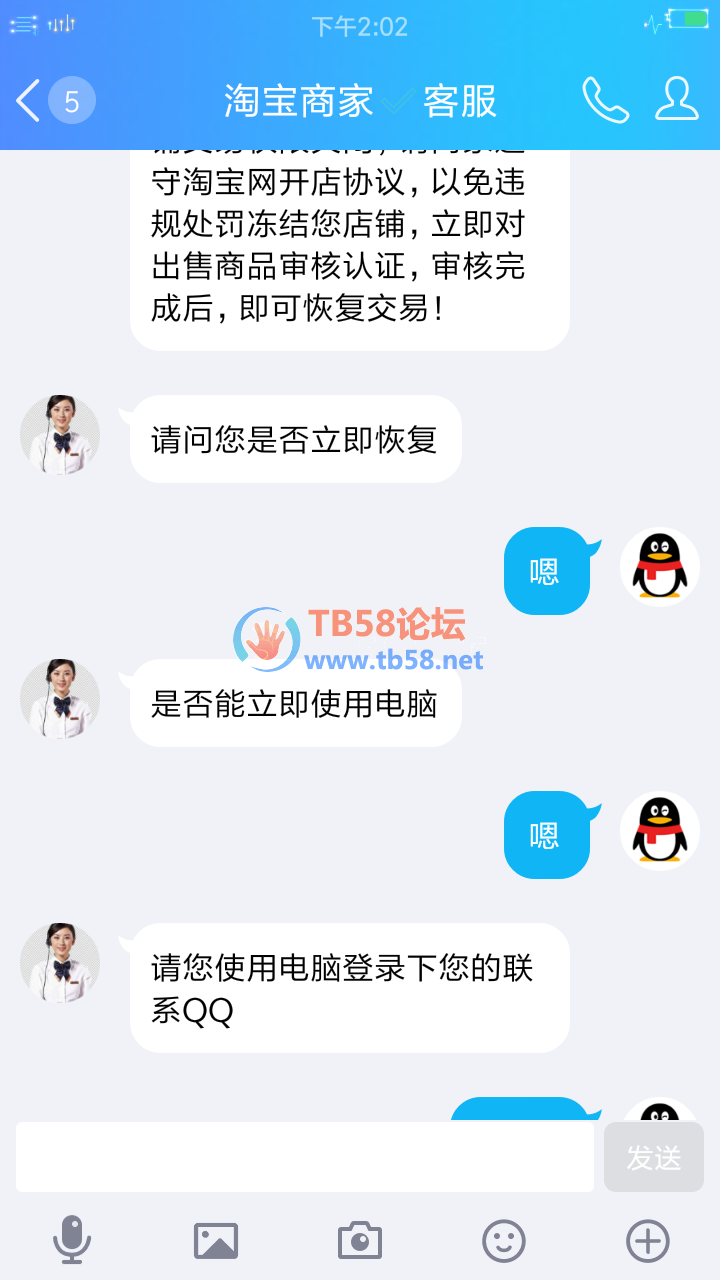
Task: Tap customer service avatar beside 请问您是否立即恢复
Action: [x=60, y=435]
